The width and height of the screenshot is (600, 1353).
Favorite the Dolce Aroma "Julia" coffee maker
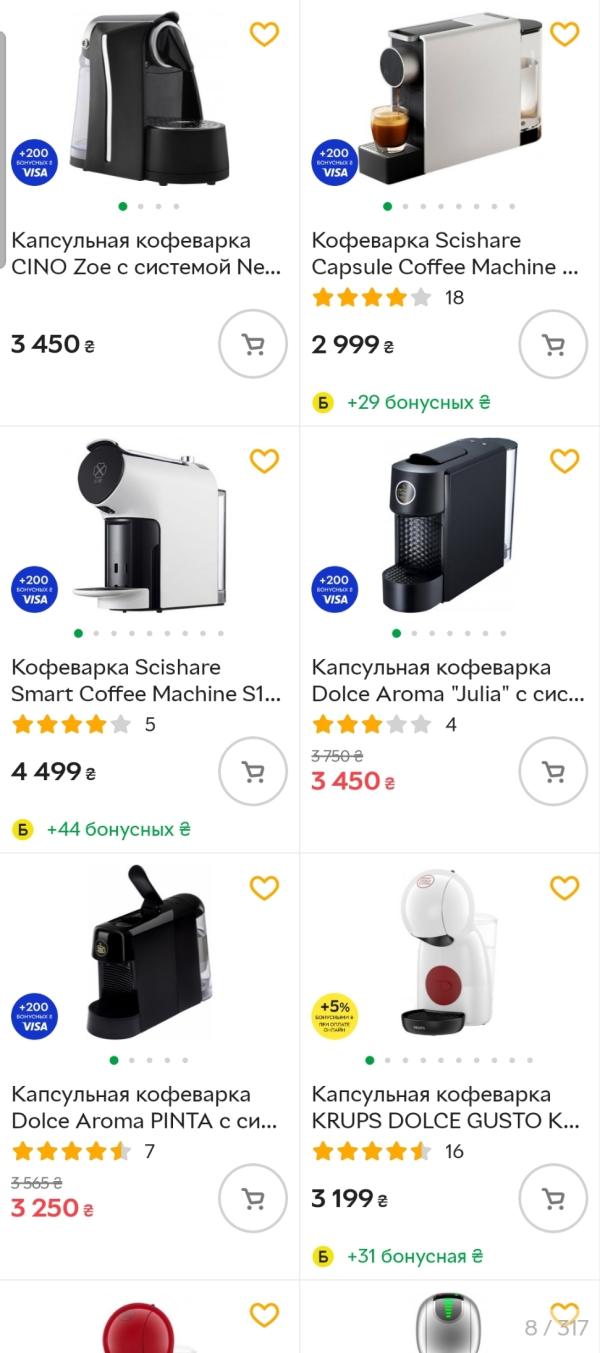[x=564, y=461]
